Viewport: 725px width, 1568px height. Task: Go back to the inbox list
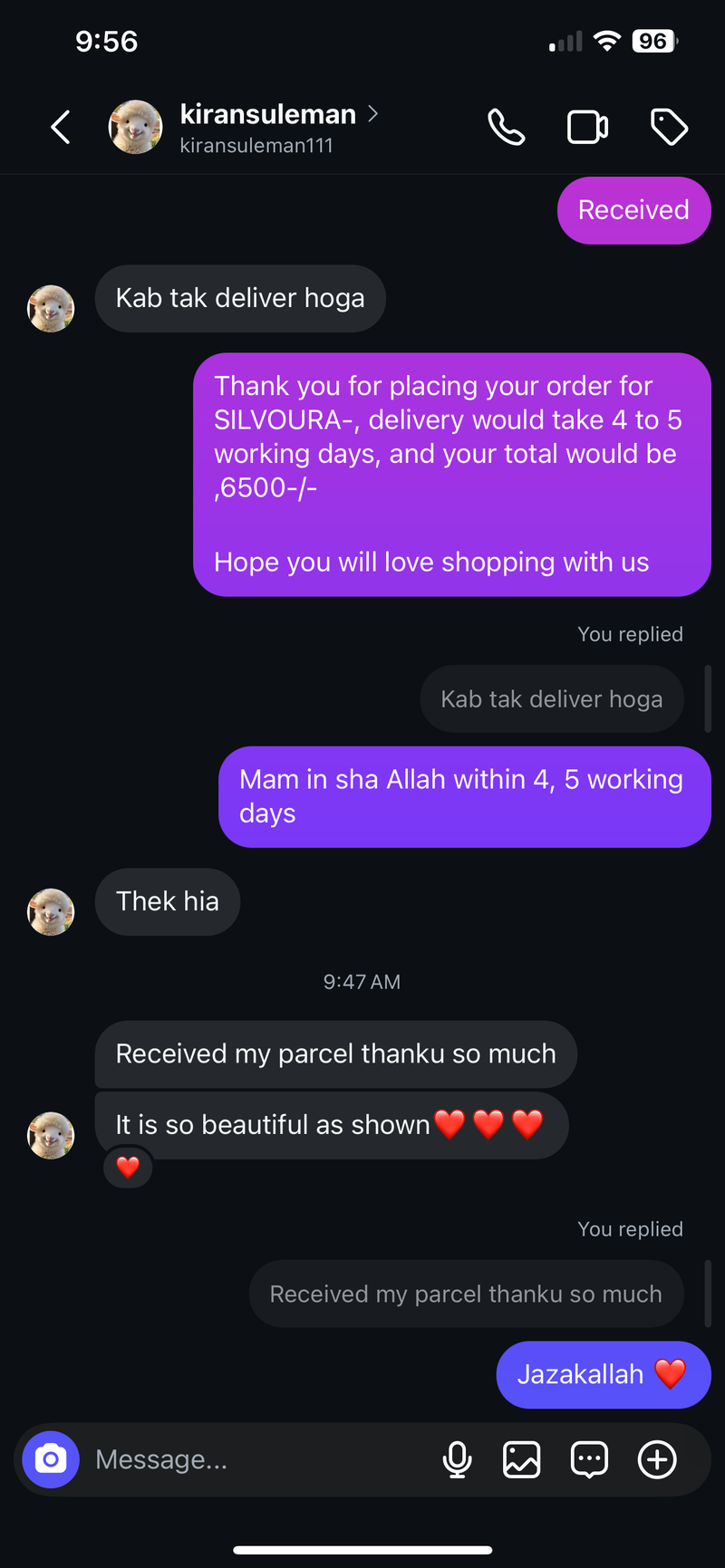click(61, 128)
